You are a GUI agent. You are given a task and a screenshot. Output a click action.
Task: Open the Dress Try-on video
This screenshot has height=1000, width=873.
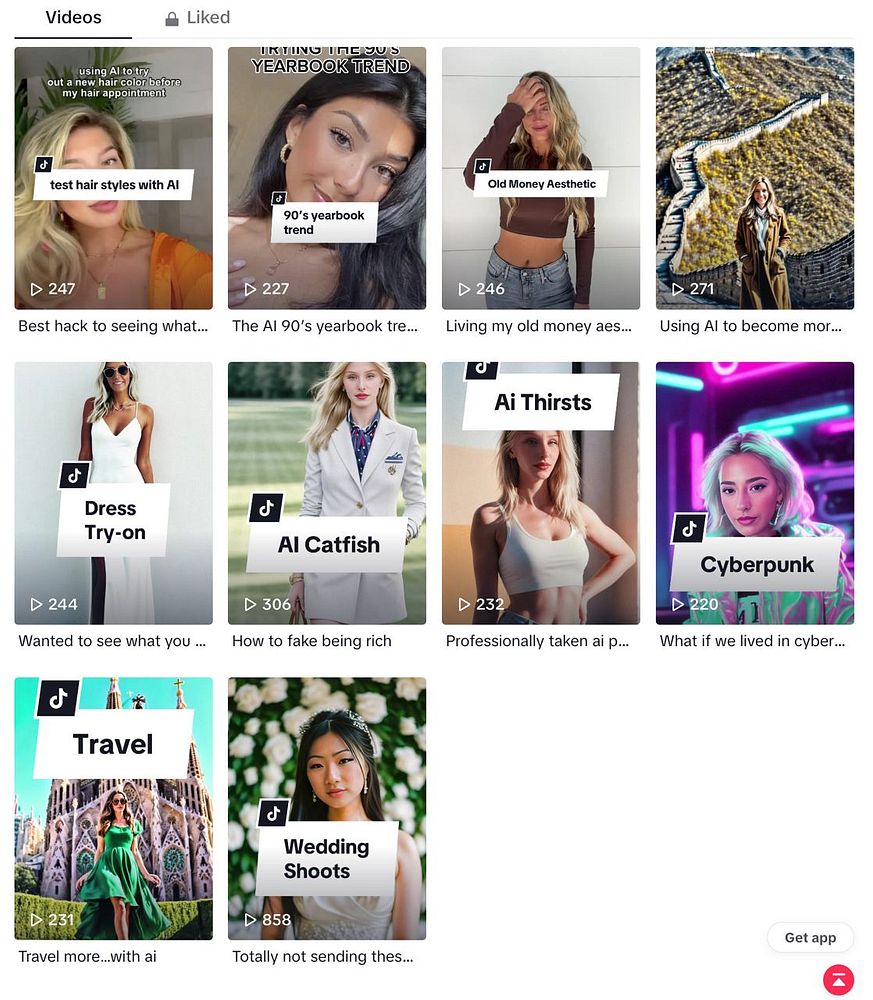point(113,493)
